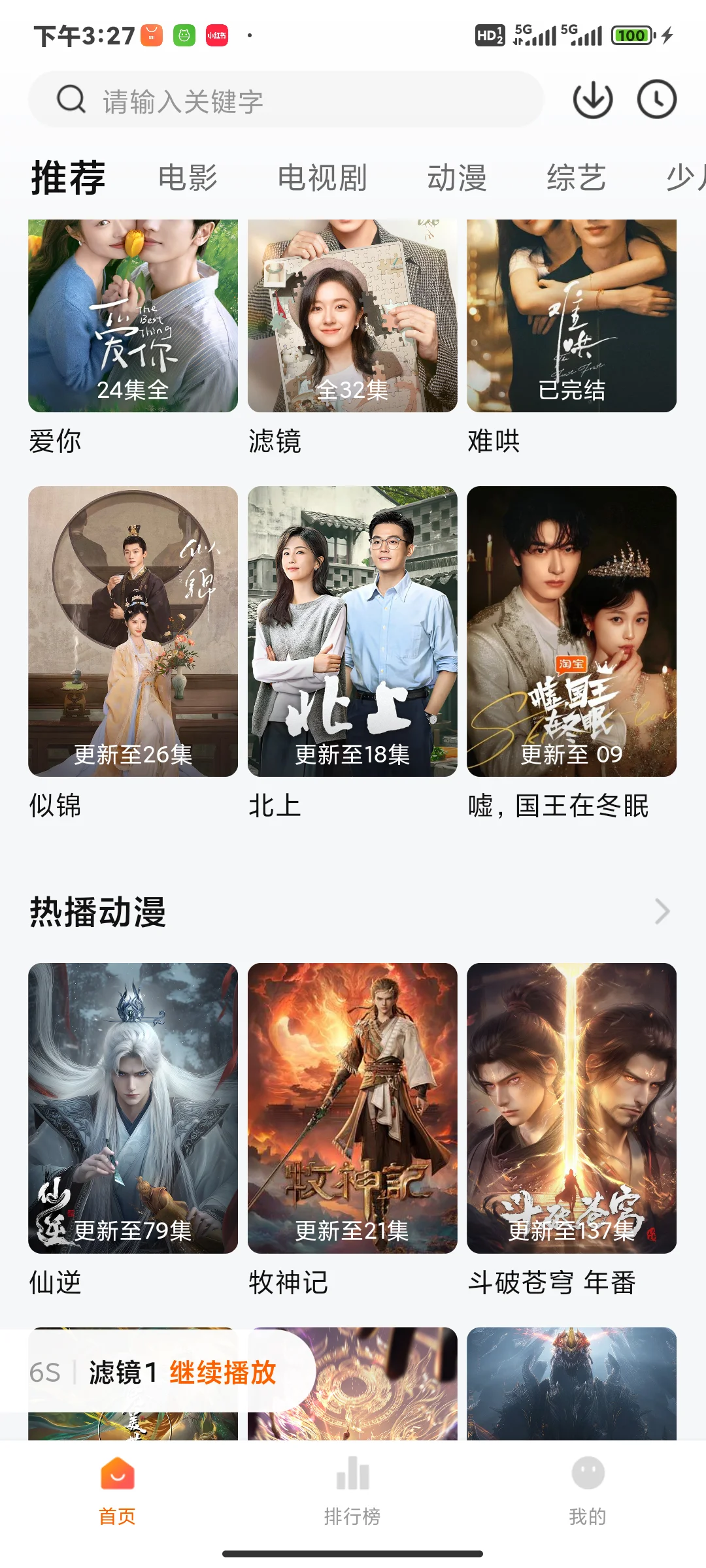The width and height of the screenshot is (706, 1568).
Task: Open the anime 仙逆
Action: [x=133, y=1107]
